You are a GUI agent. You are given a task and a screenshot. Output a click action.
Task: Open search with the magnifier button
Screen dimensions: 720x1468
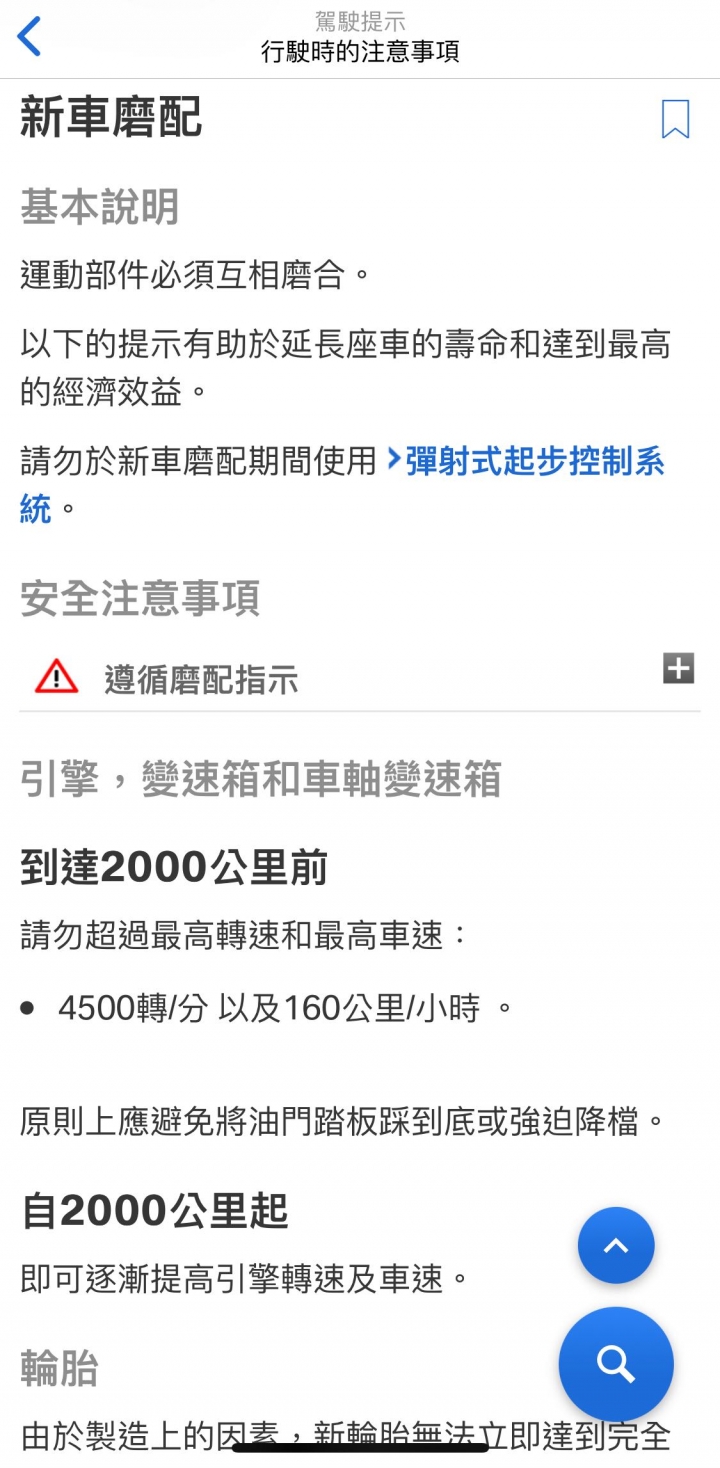(616, 1364)
